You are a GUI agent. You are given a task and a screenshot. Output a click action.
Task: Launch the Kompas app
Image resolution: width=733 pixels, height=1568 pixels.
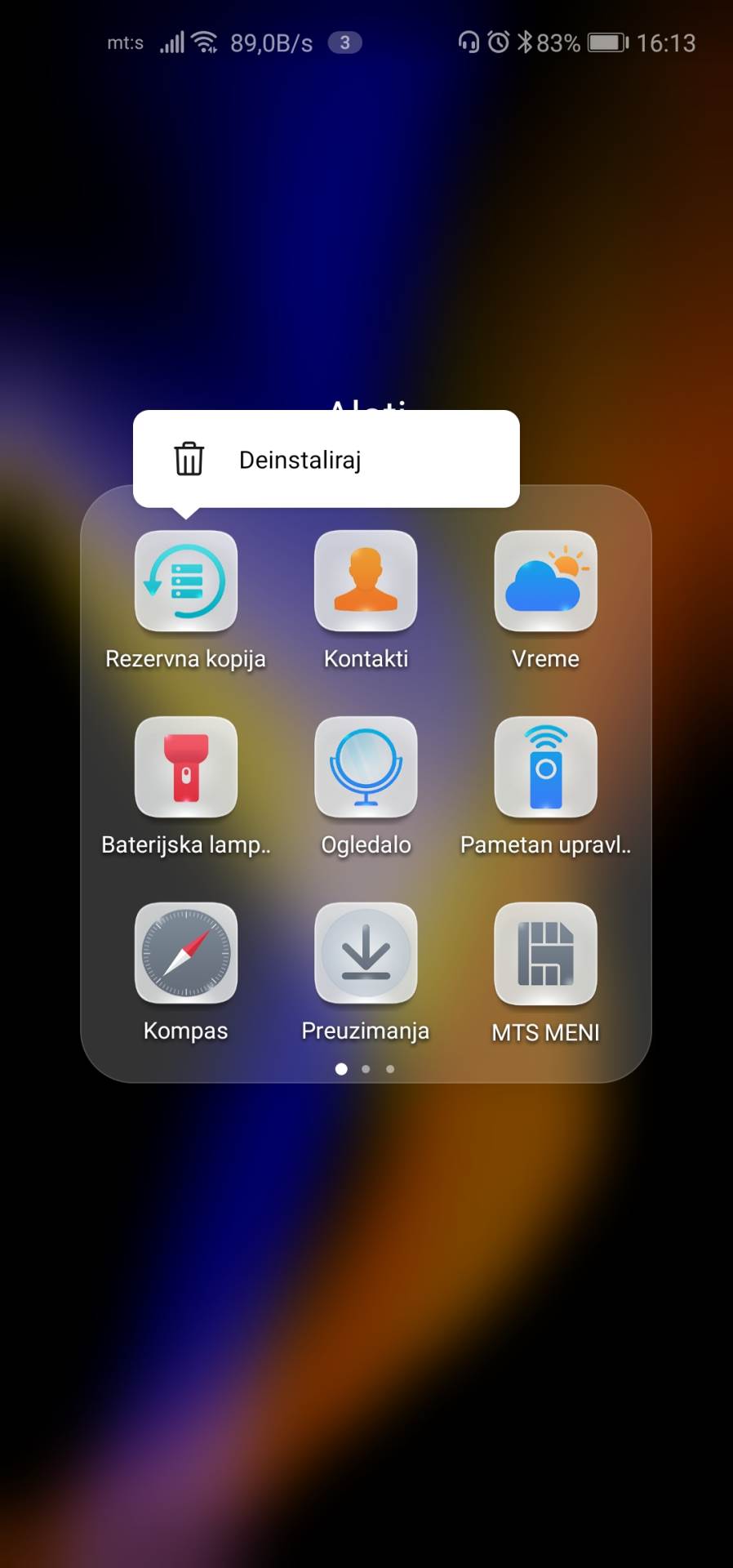pos(186,954)
